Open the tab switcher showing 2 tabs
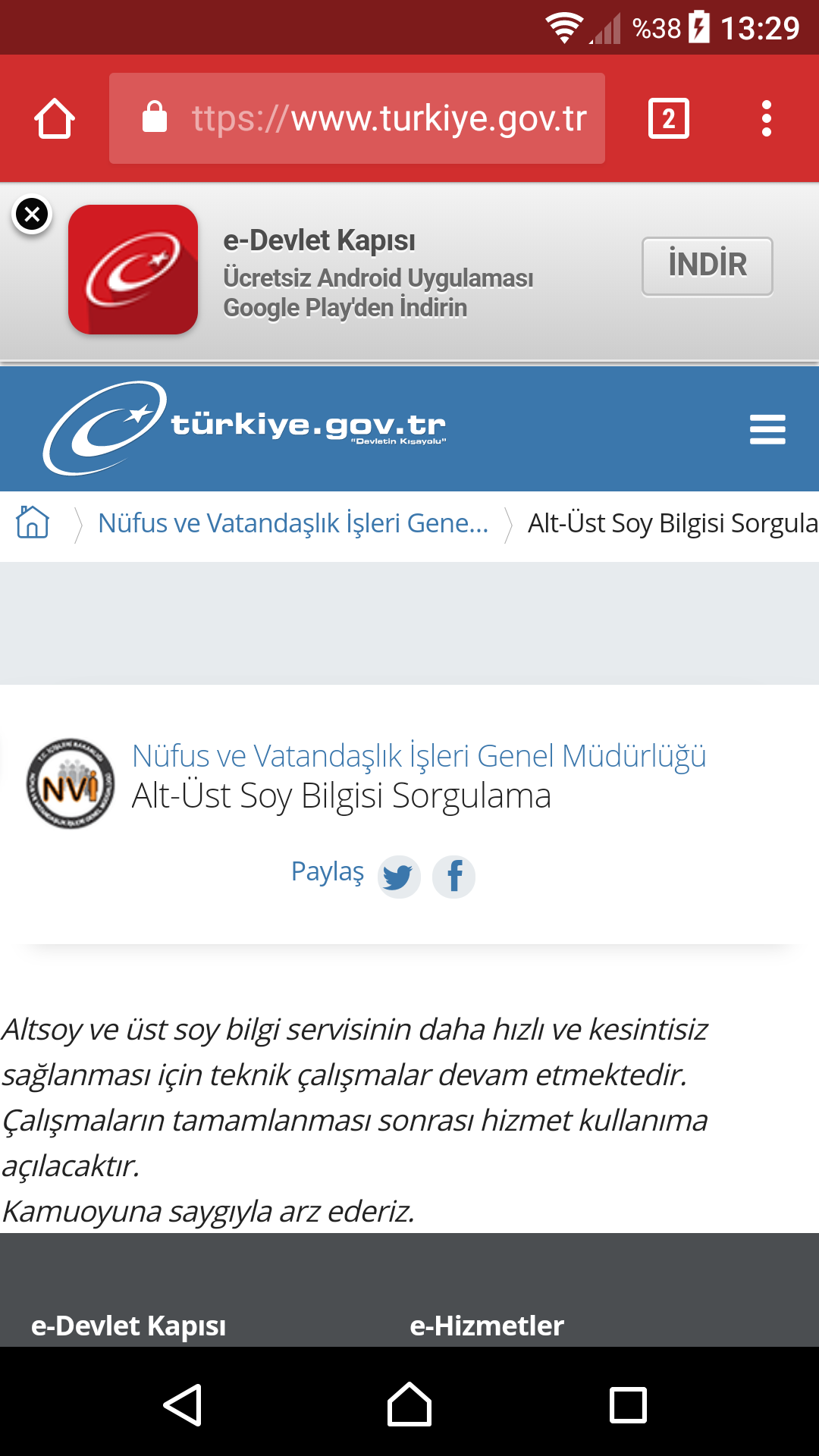This screenshot has height=1456, width=819. coord(668,119)
